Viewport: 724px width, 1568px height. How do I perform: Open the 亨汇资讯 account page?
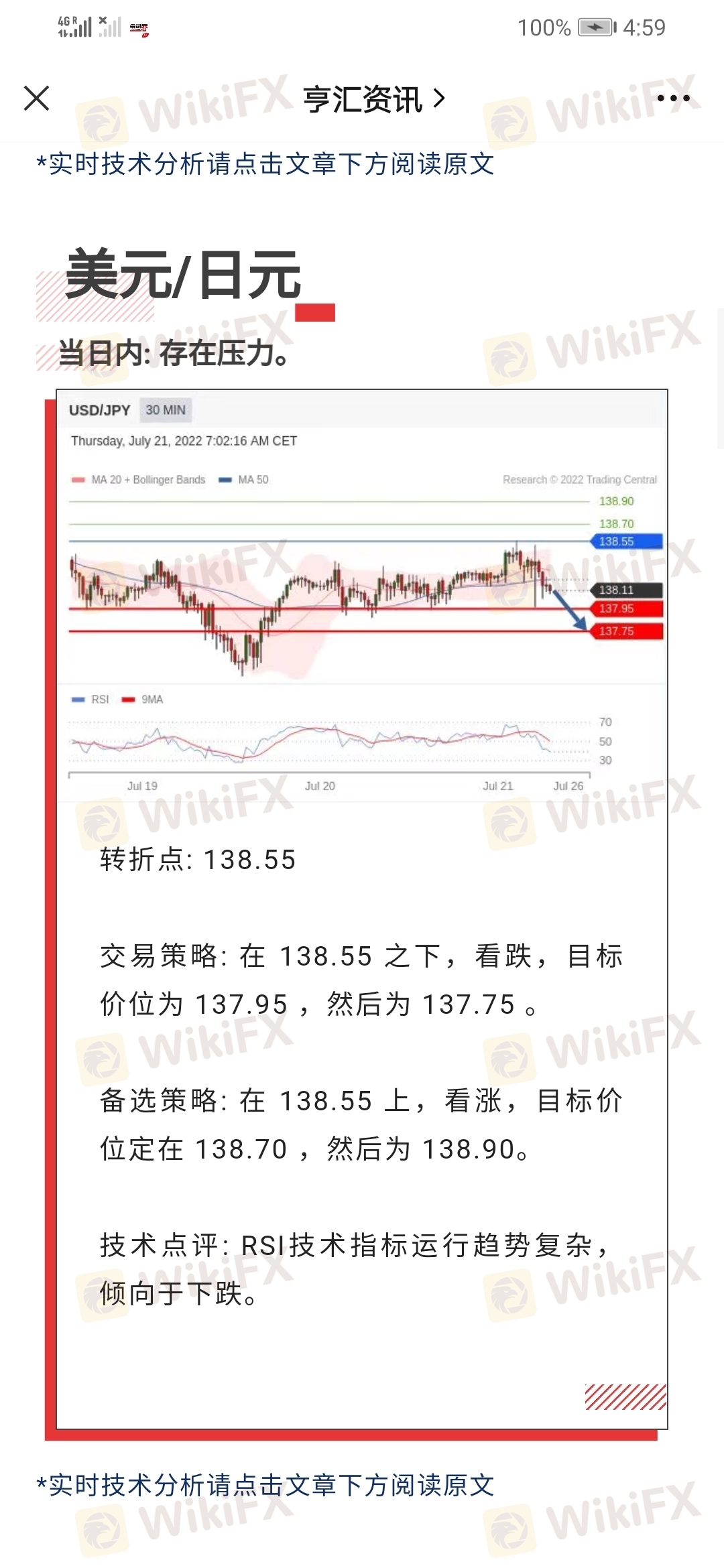(373, 99)
